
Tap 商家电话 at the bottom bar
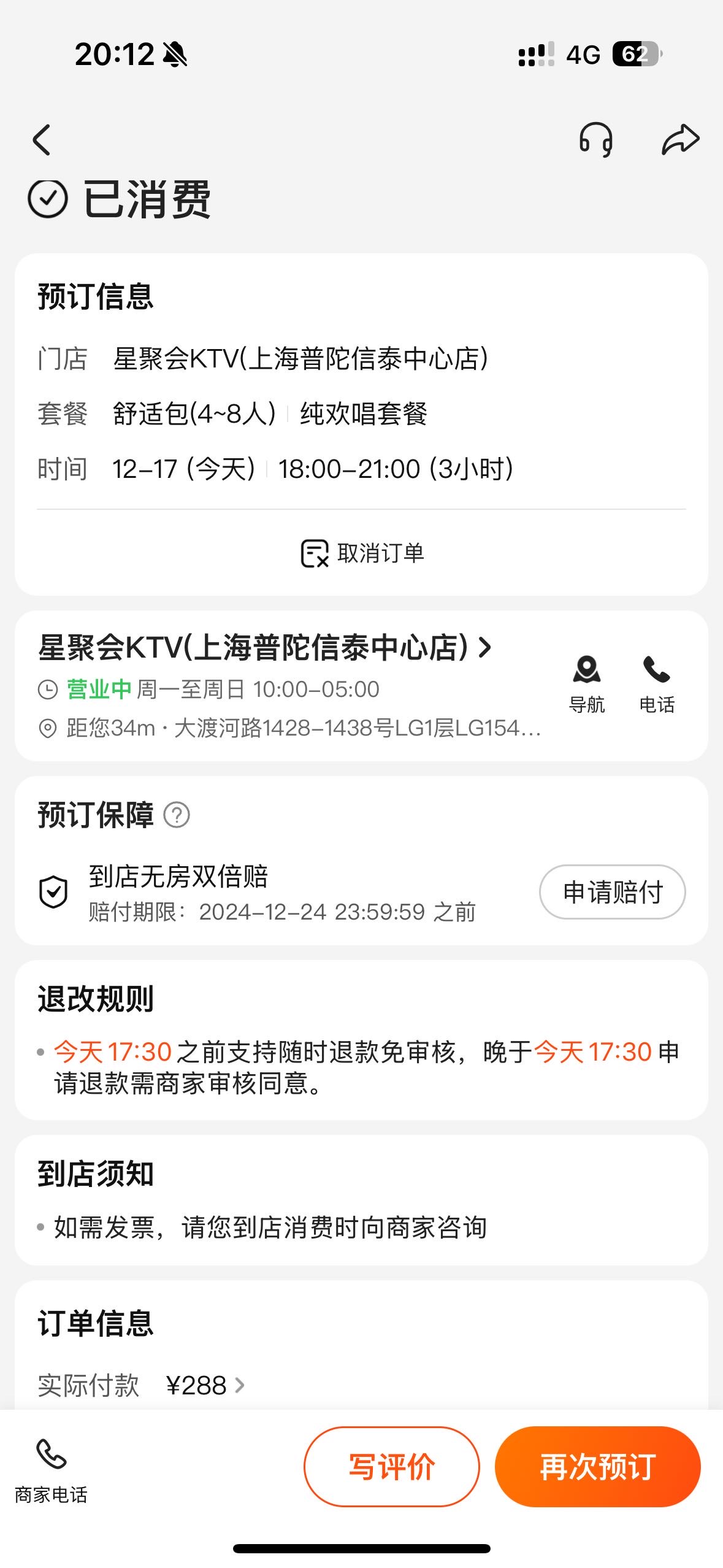point(51,1471)
